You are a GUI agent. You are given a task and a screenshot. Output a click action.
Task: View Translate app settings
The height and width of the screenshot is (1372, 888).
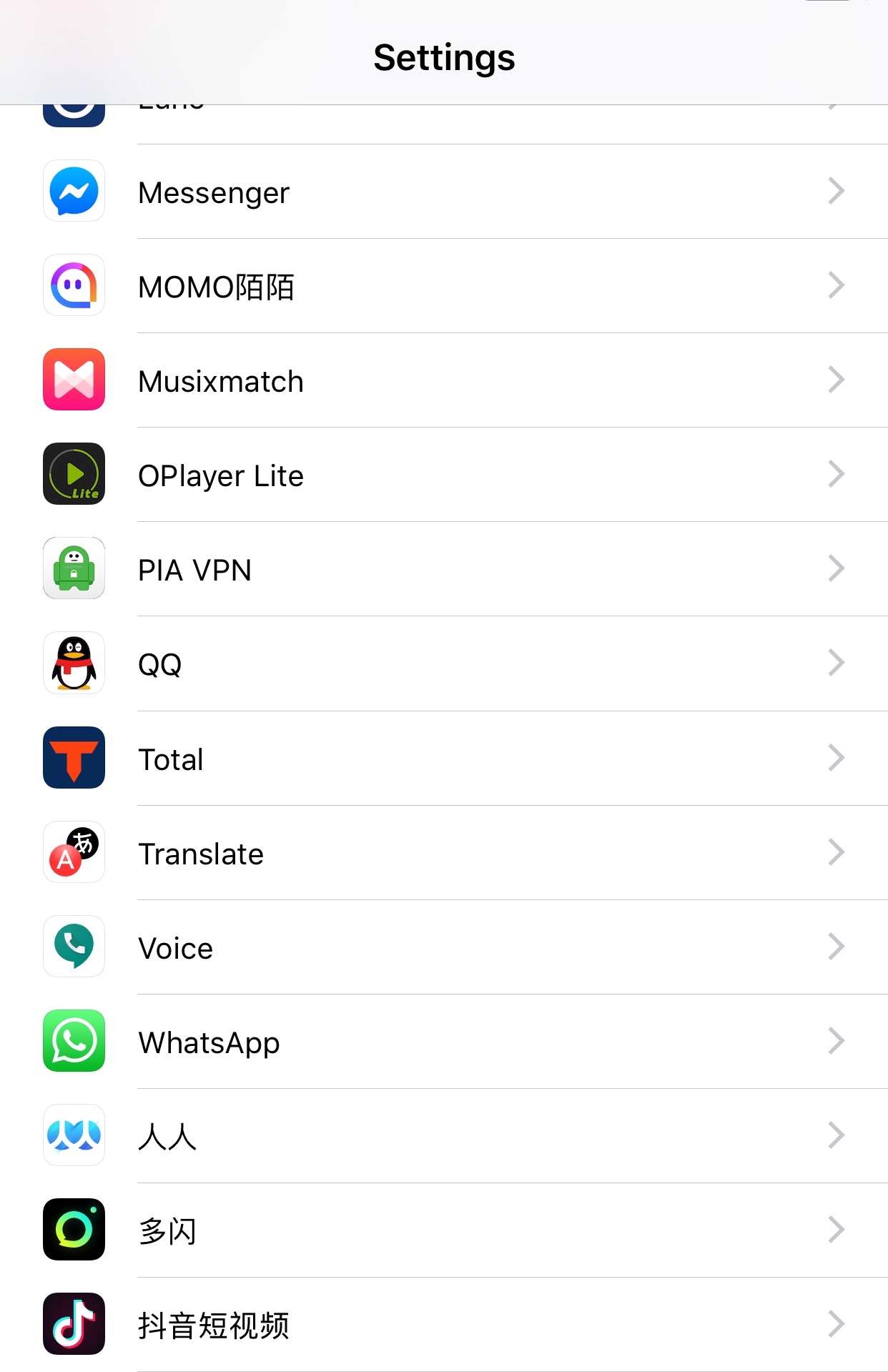coord(443,853)
